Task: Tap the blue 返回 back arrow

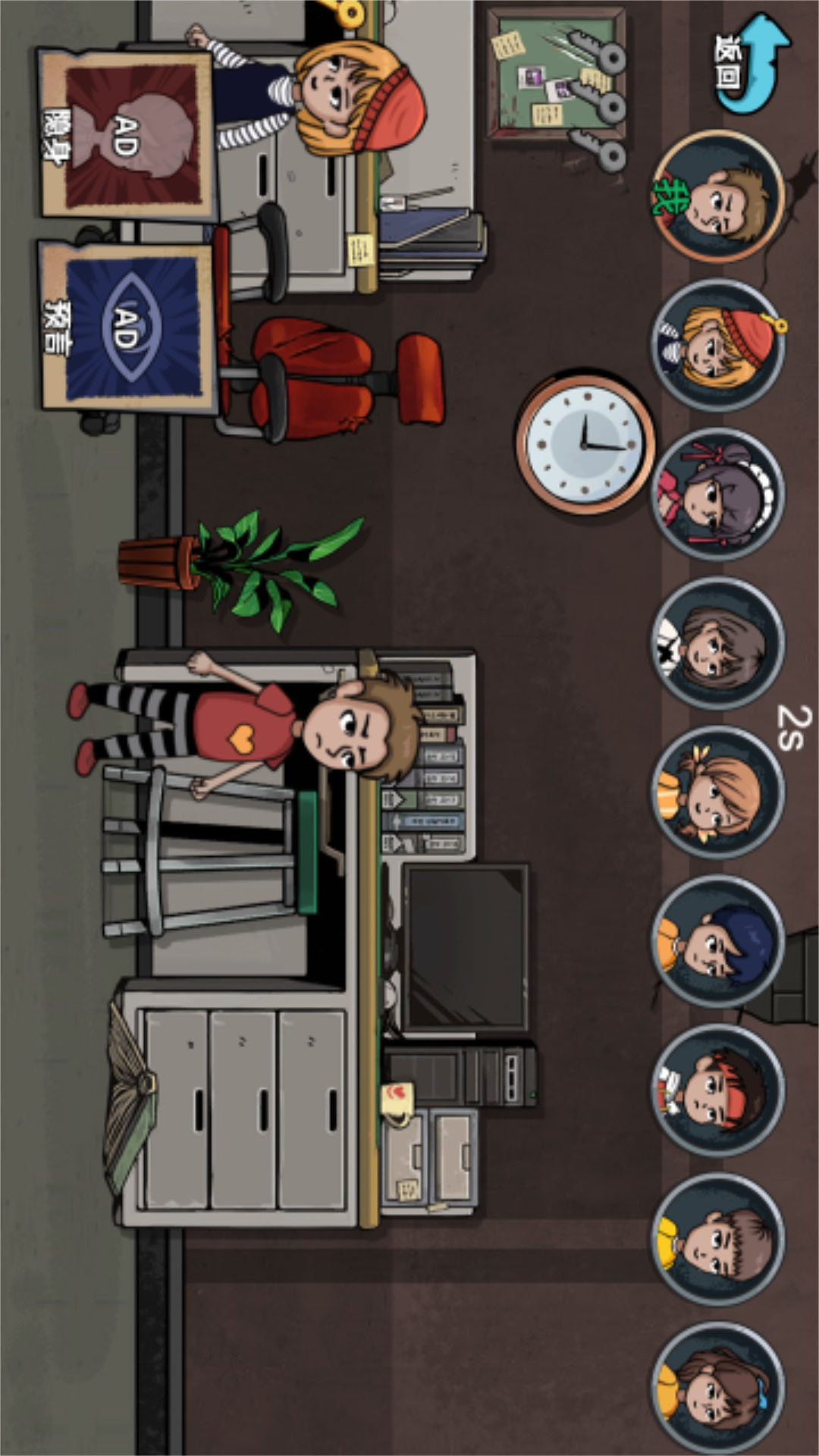Action: coord(752,63)
